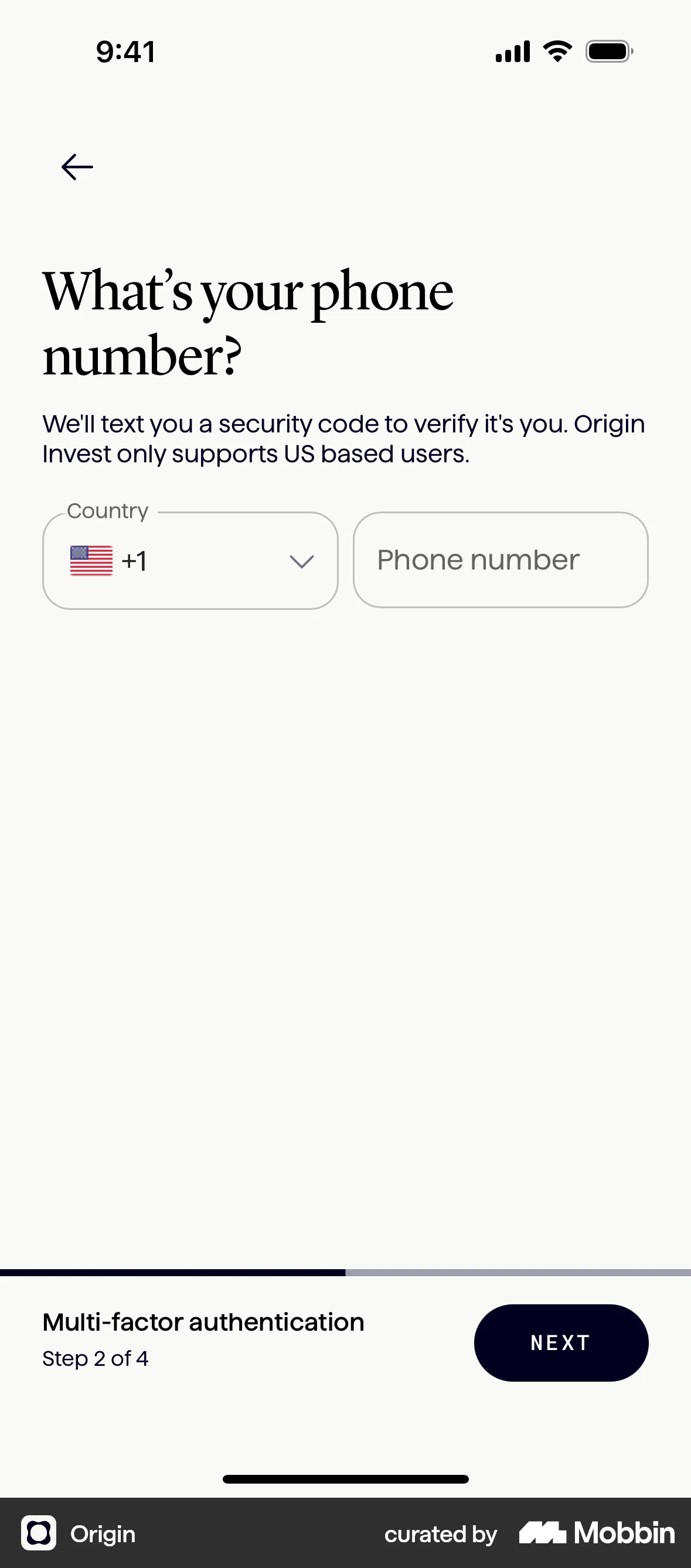Image resolution: width=691 pixels, height=1568 pixels.
Task: Click the Phone number input field
Action: point(500,560)
